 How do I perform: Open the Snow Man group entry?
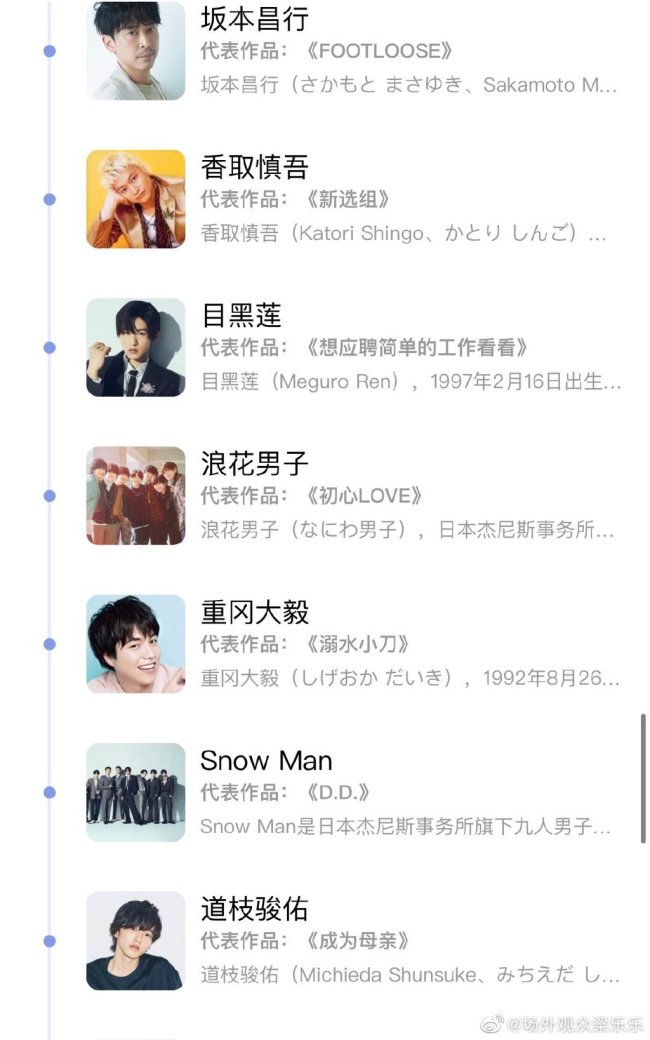(266, 761)
